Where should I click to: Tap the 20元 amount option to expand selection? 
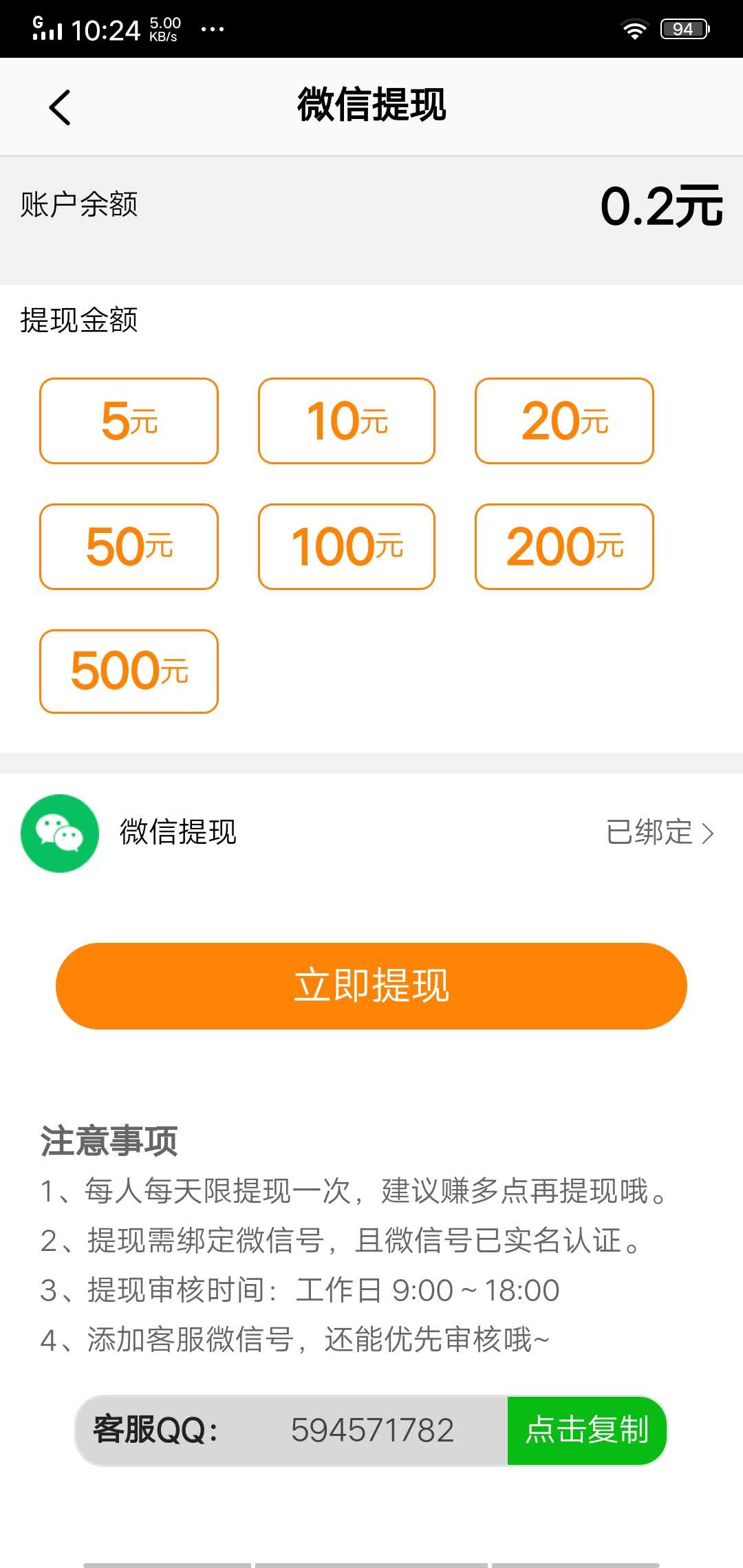[x=563, y=421]
